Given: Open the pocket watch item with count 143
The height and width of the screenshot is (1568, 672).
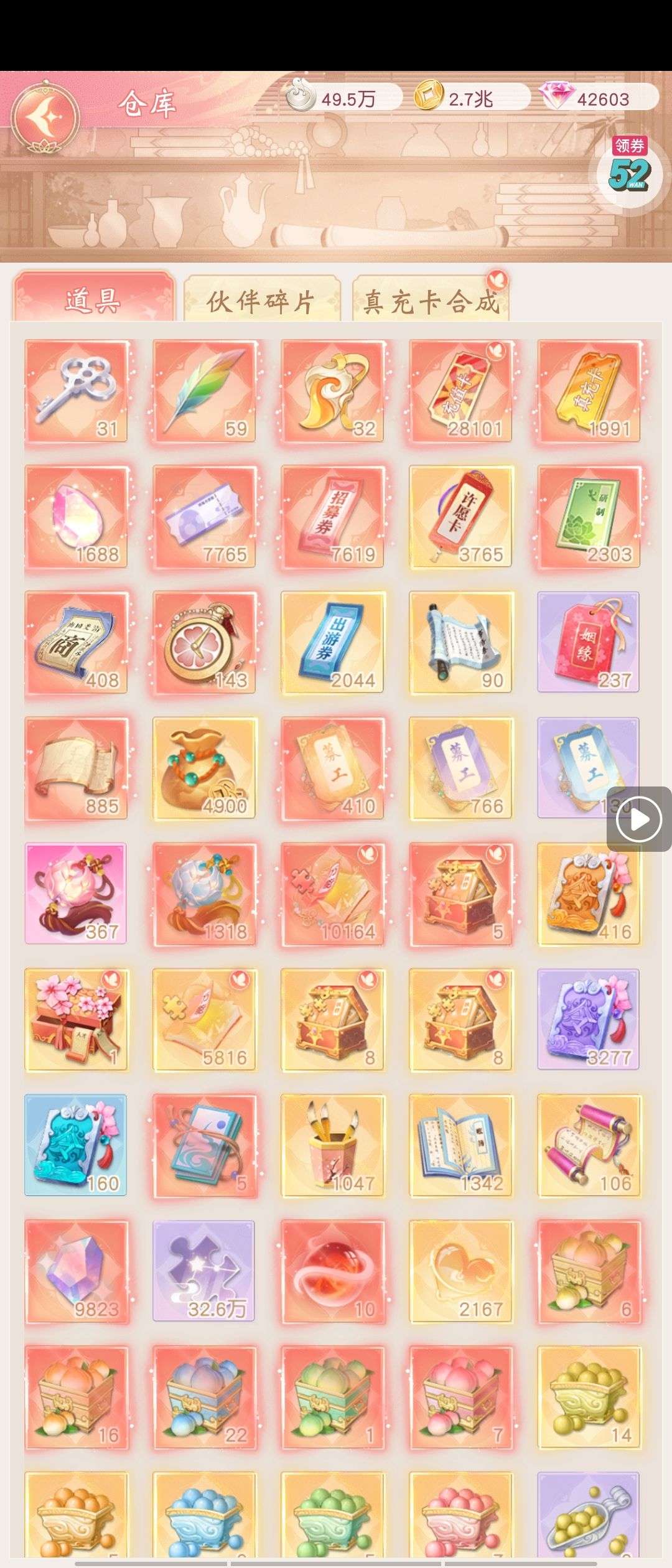Looking at the screenshot, I should click(x=205, y=643).
